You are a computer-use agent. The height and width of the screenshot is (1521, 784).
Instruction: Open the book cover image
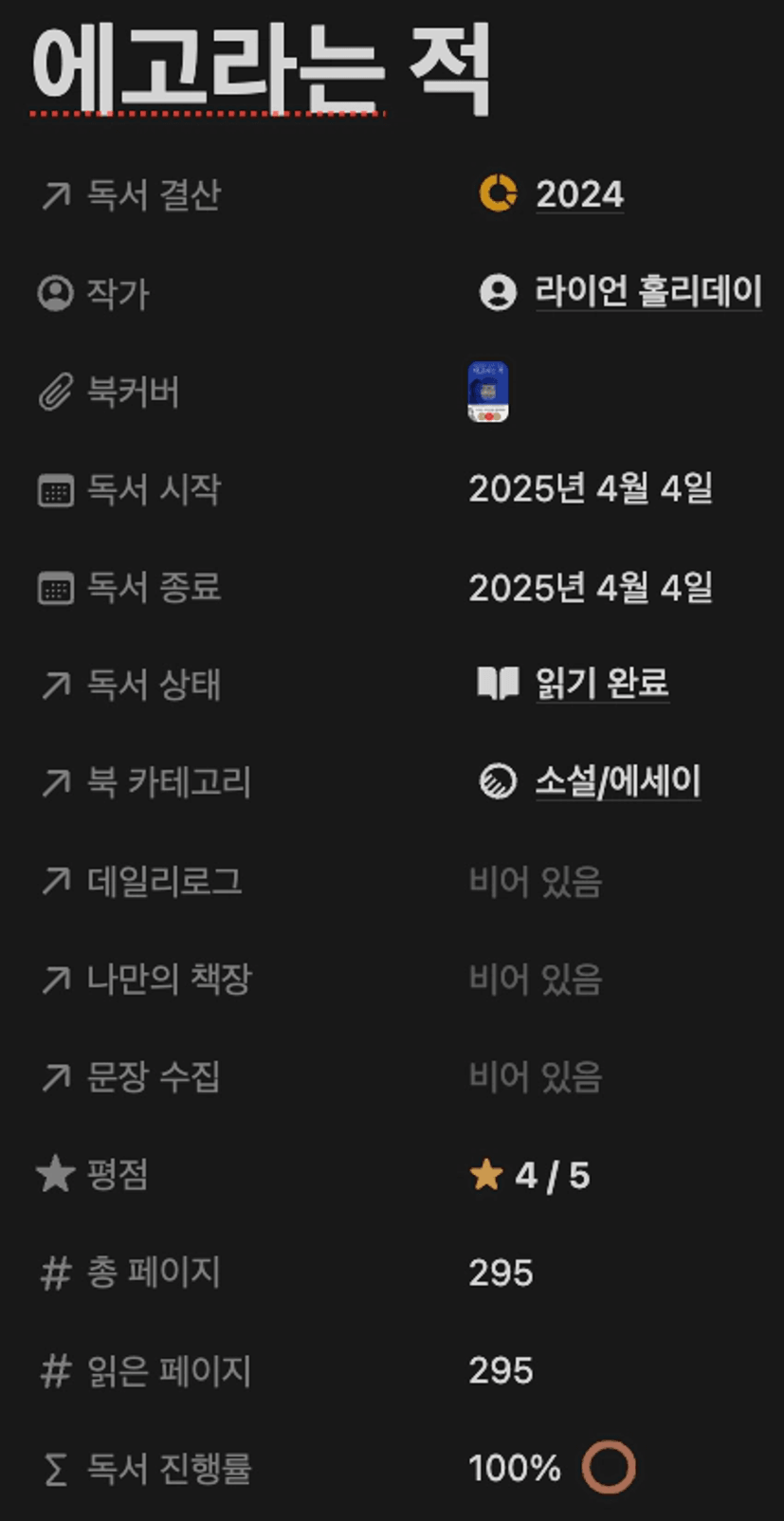pyautogui.click(x=488, y=392)
